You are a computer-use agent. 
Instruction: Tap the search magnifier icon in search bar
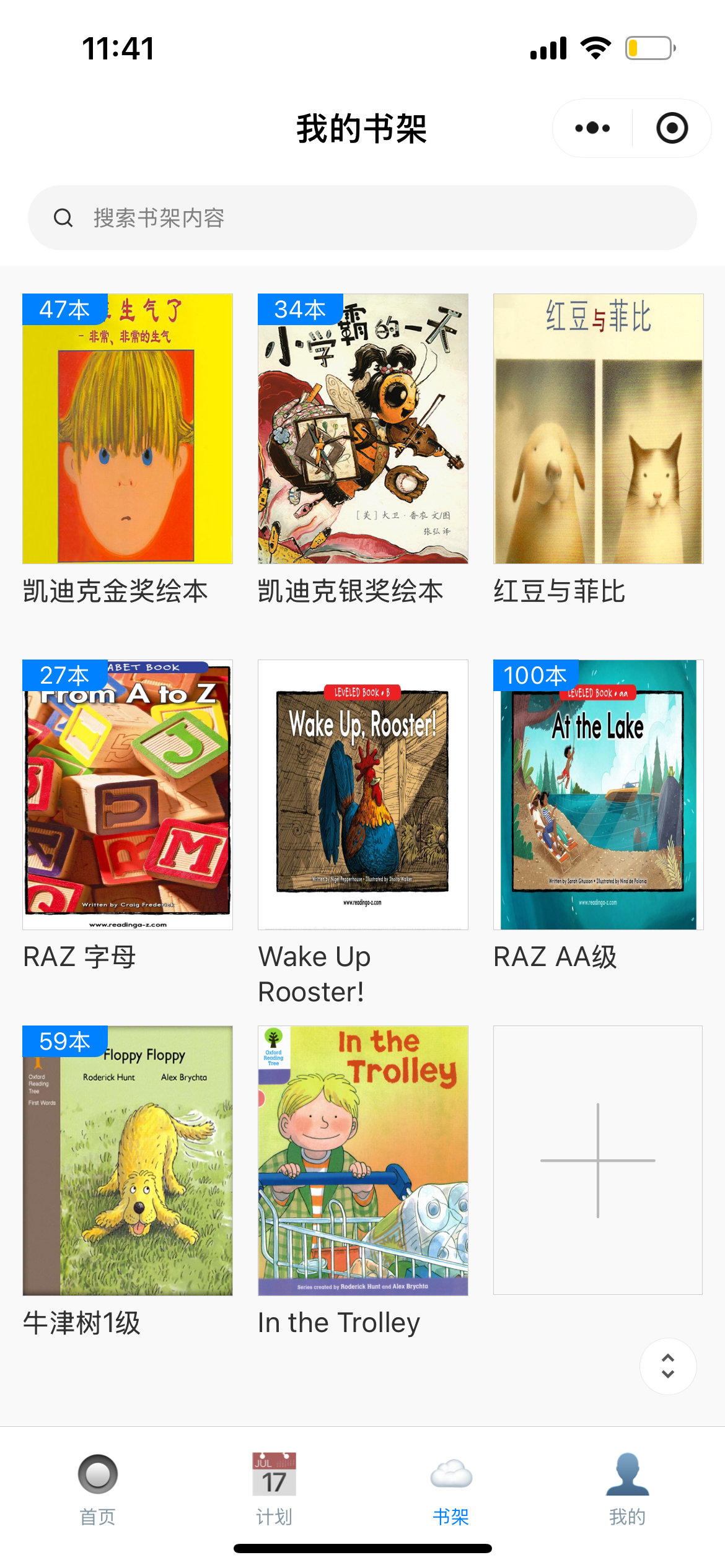[64, 218]
